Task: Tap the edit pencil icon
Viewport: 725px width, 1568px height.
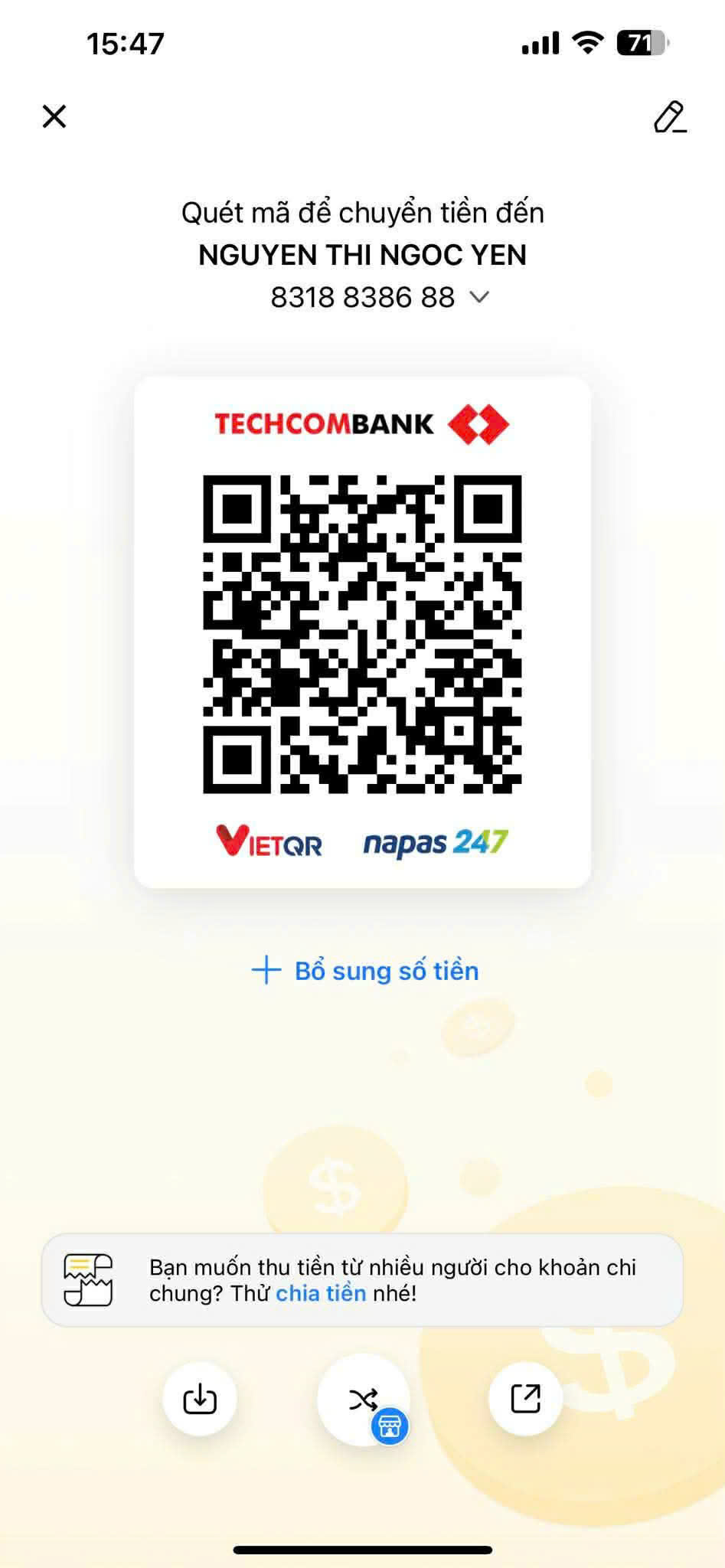Action: pyautogui.click(x=669, y=117)
